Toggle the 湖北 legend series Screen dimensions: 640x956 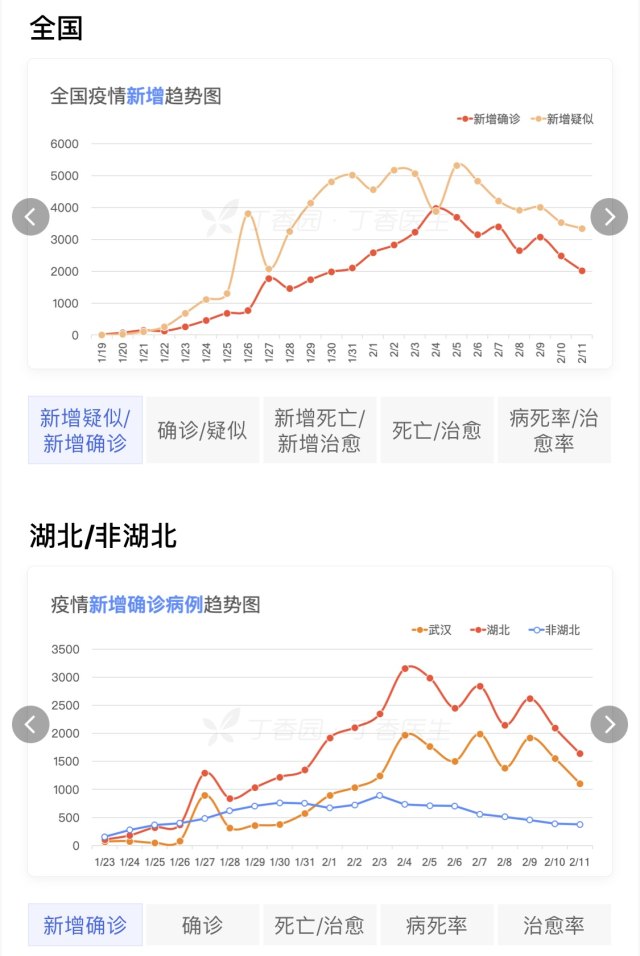click(x=490, y=630)
